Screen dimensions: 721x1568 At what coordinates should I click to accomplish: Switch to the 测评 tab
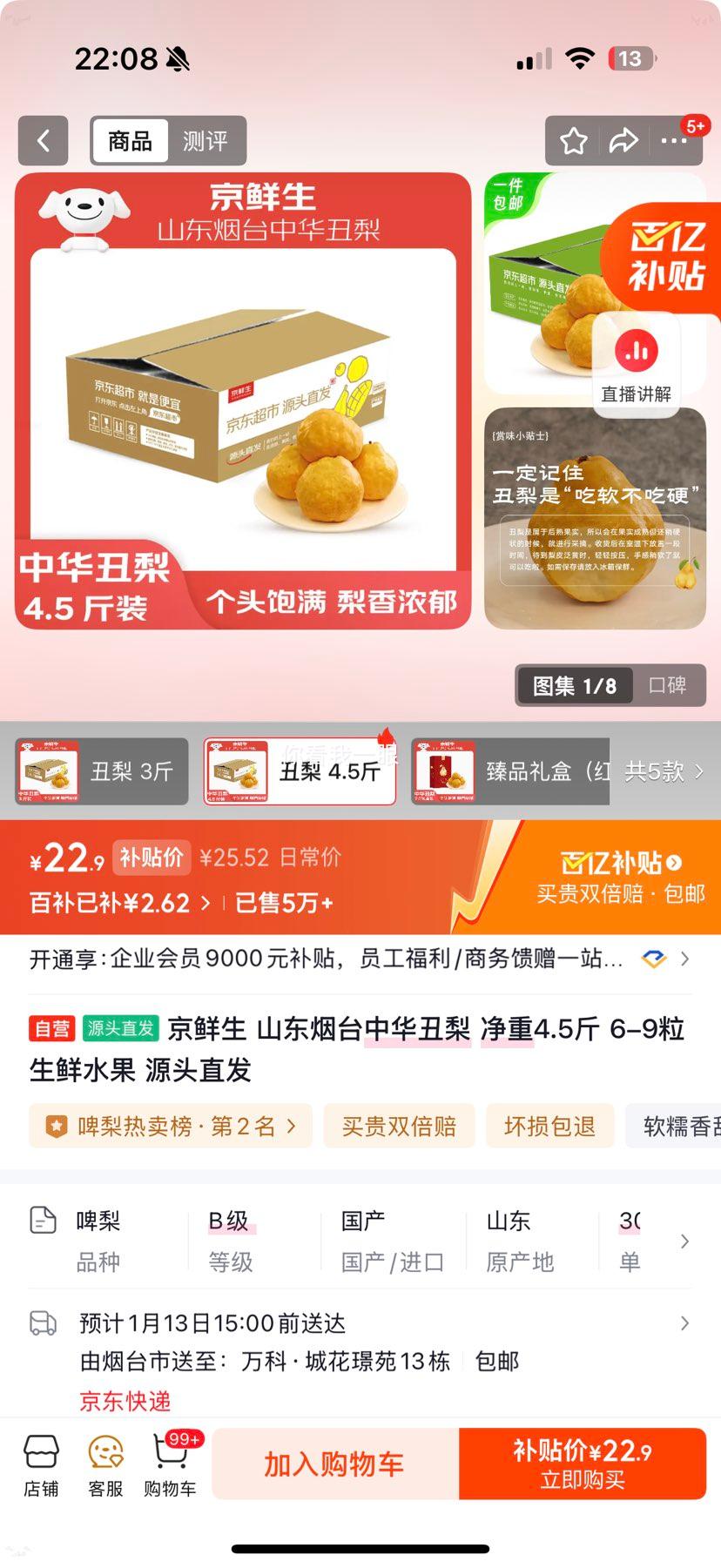click(206, 140)
